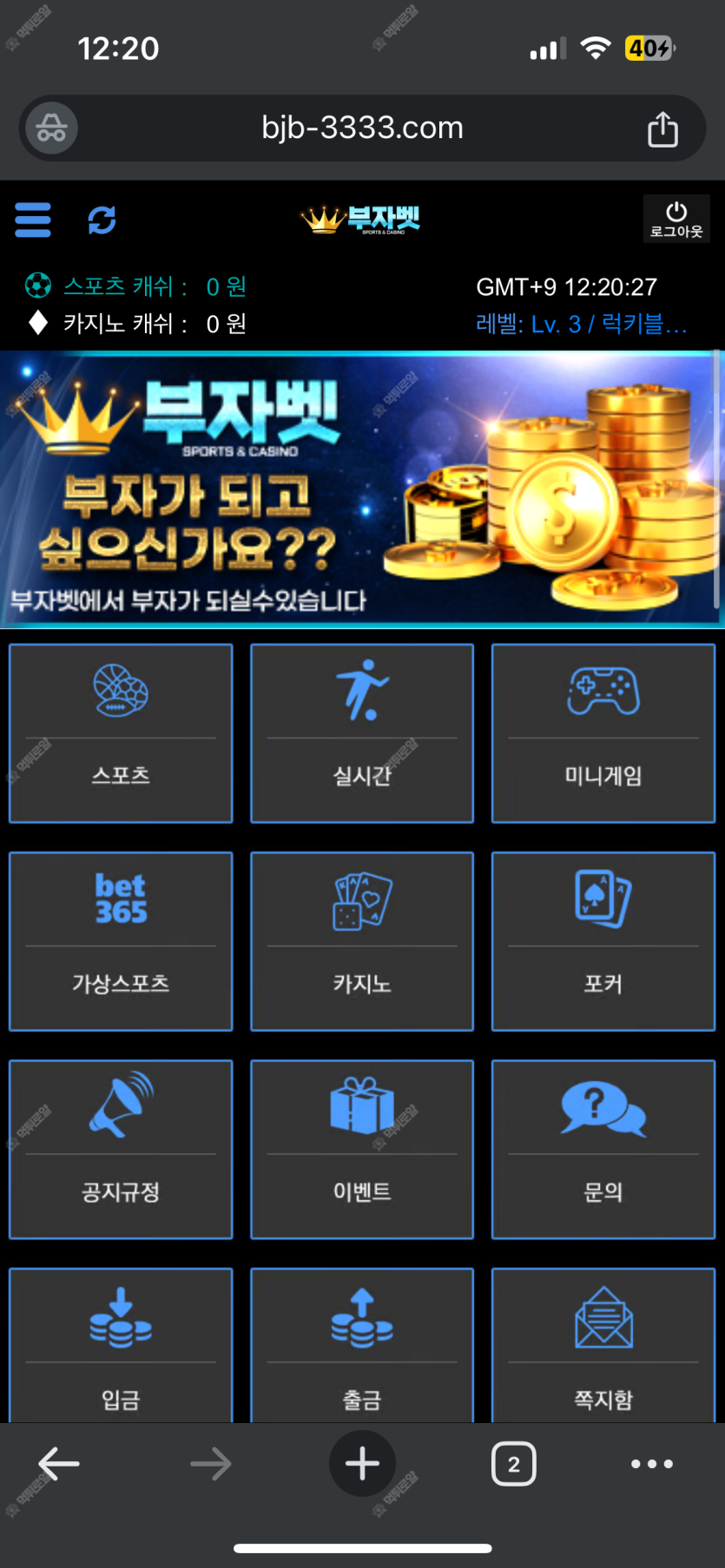Open the 이벤트 tile

362,1150
